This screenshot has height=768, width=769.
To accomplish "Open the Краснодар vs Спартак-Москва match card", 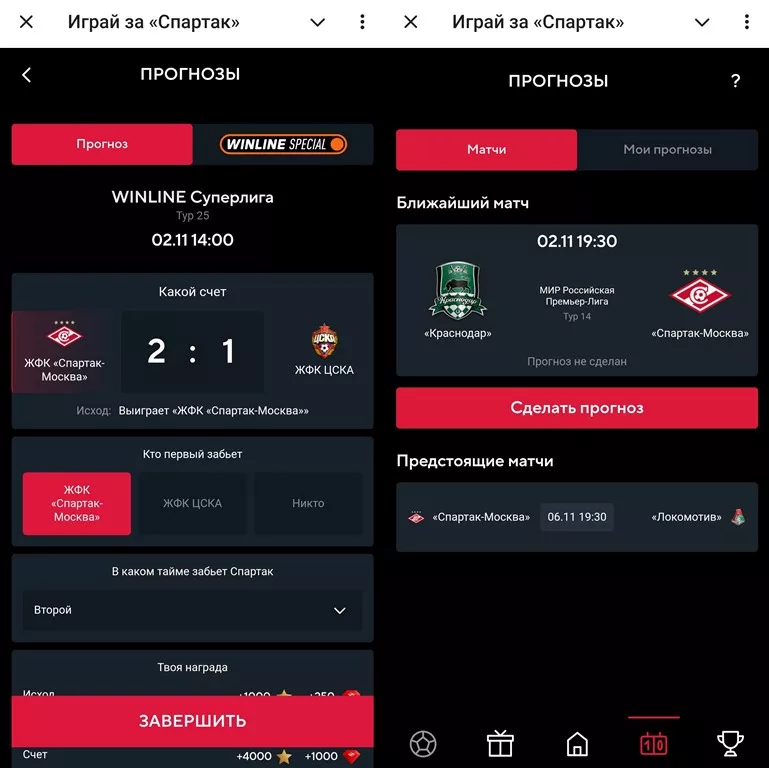I will pos(577,300).
